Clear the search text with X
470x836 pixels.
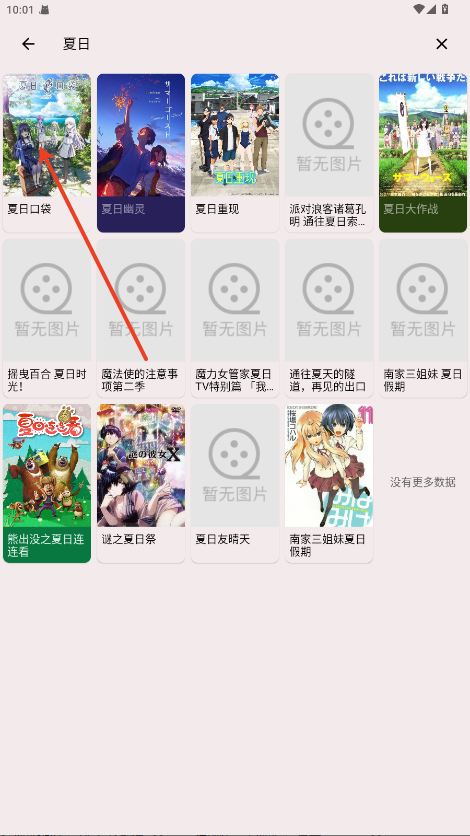[441, 44]
